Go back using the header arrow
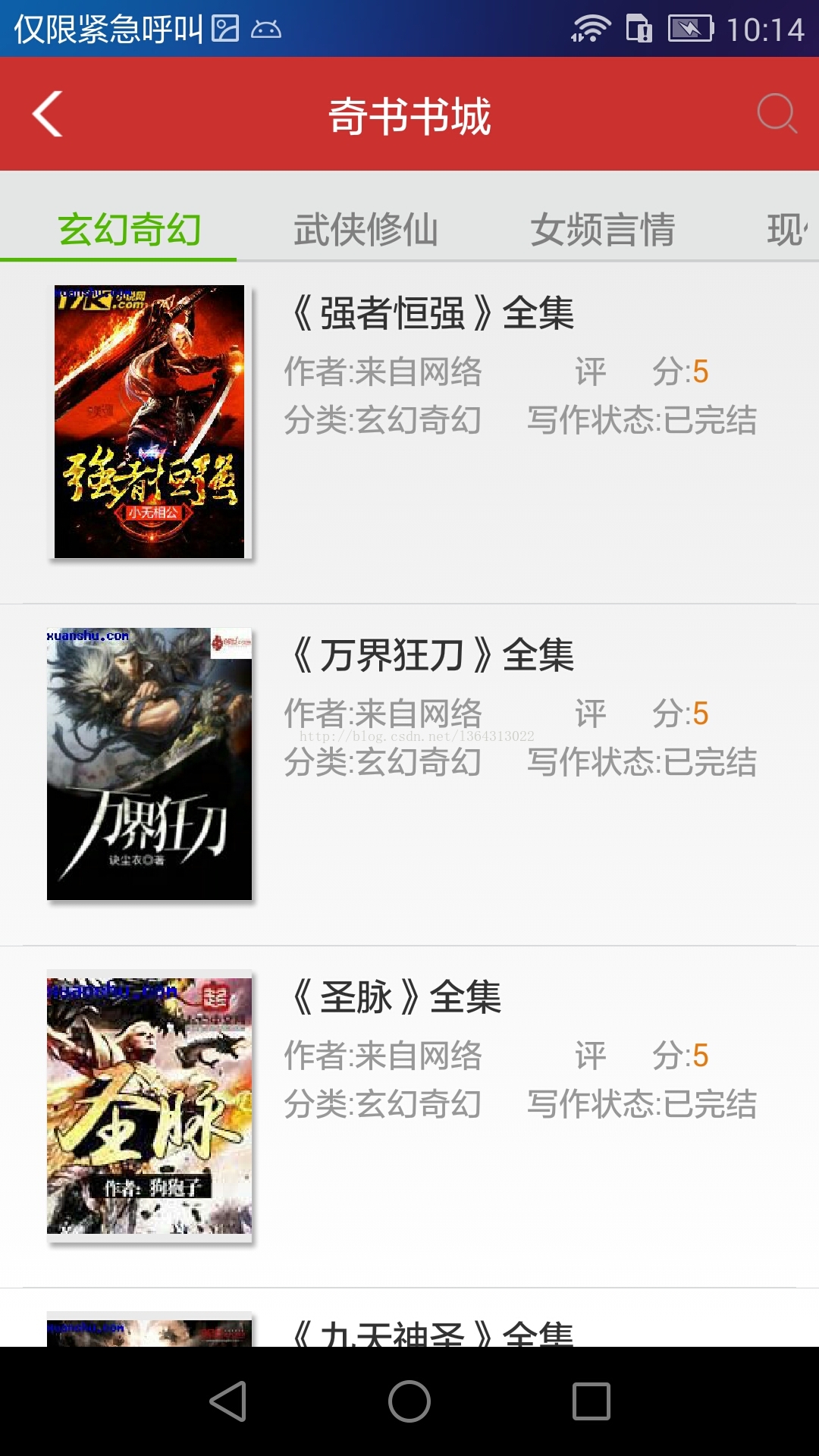The image size is (819, 1456). (48, 115)
